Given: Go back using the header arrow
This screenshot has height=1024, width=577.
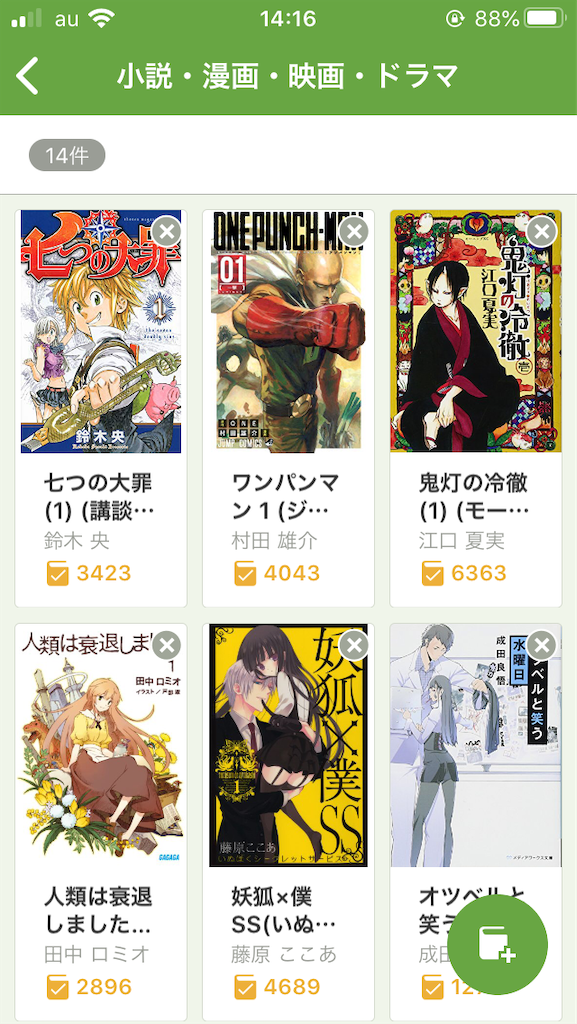Looking at the screenshot, I should click(28, 76).
